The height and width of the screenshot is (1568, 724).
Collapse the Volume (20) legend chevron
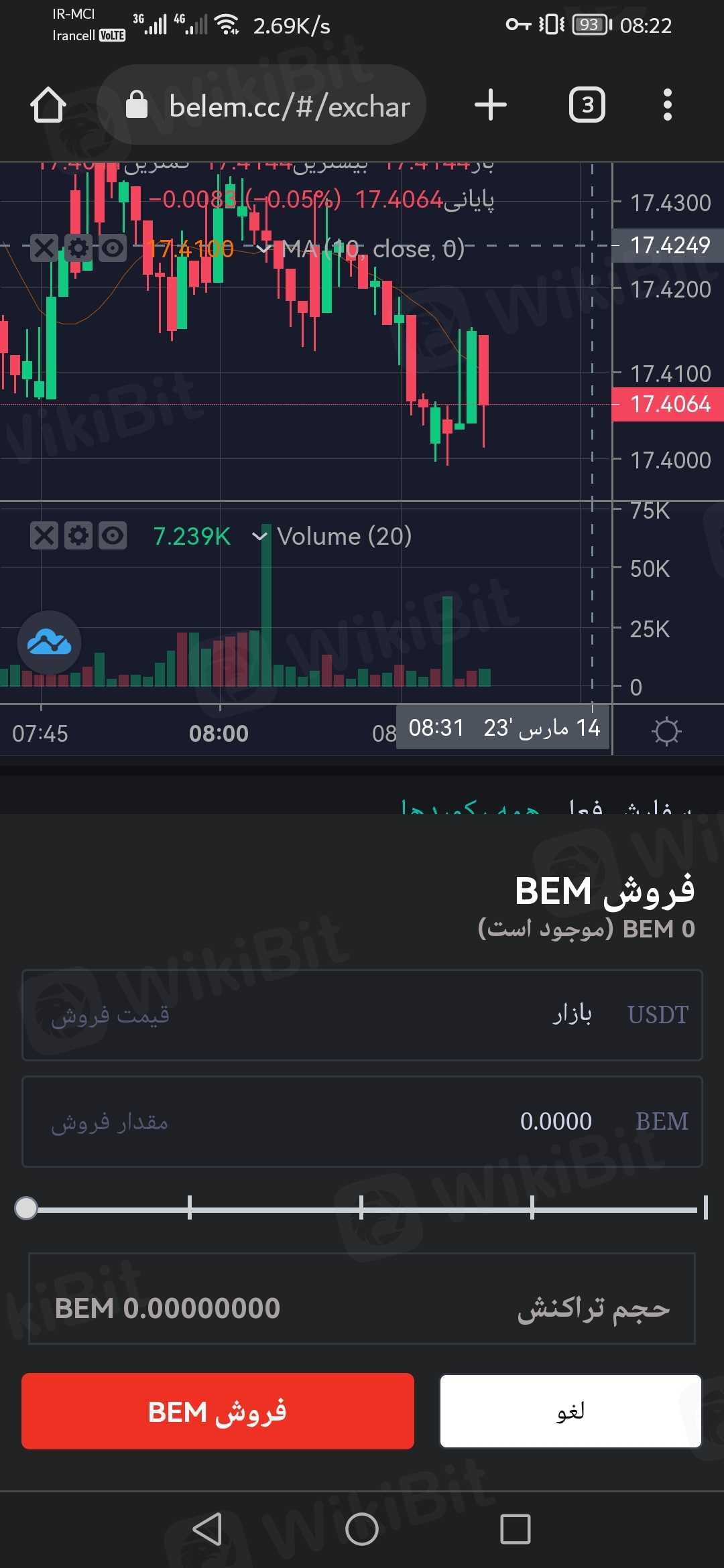(x=259, y=536)
